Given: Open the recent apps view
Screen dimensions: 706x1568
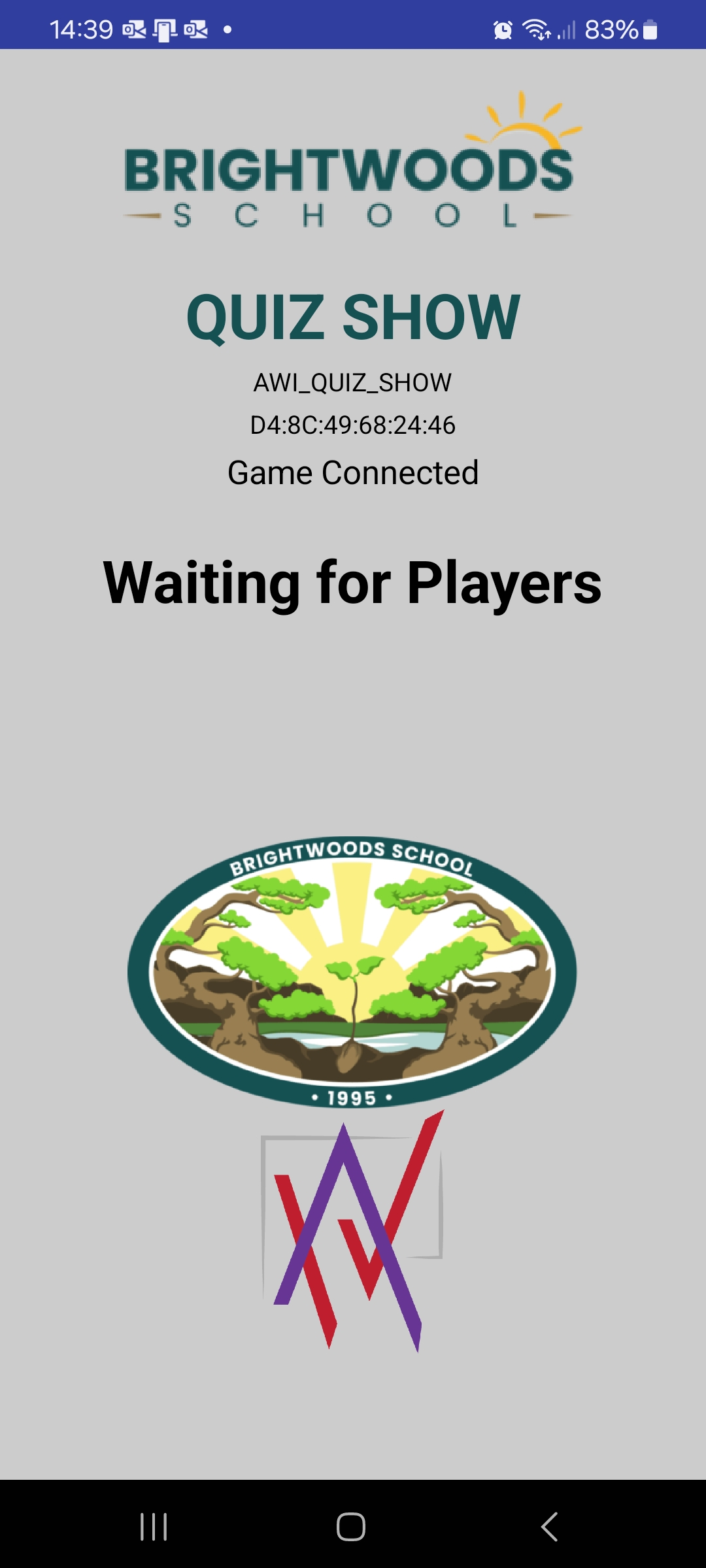Looking at the screenshot, I should tap(154, 1527).
